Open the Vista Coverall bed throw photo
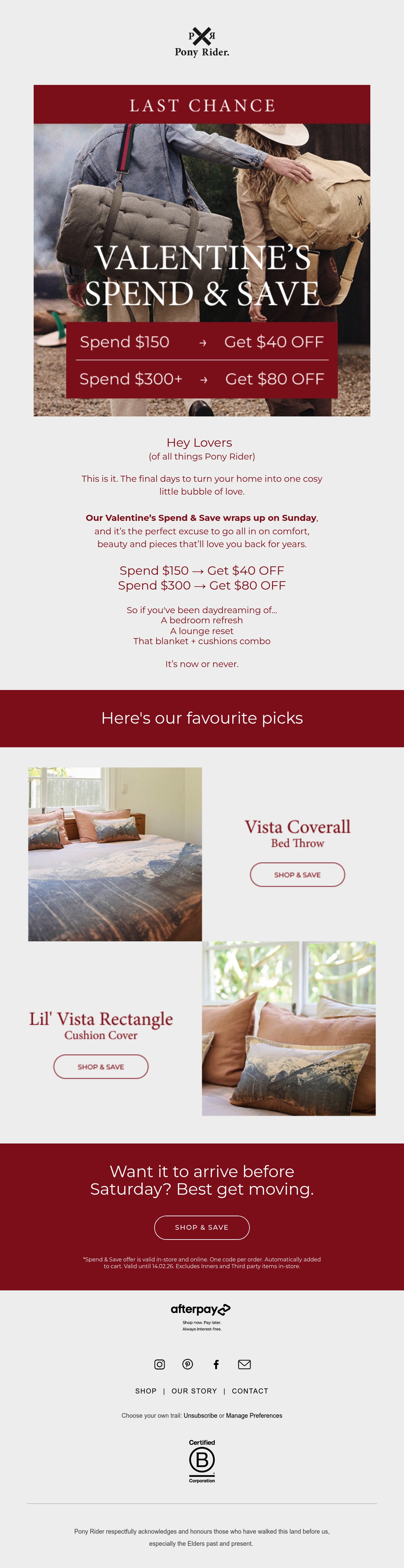Image resolution: width=404 pixels, height=1568 pixels. [115, 854]
